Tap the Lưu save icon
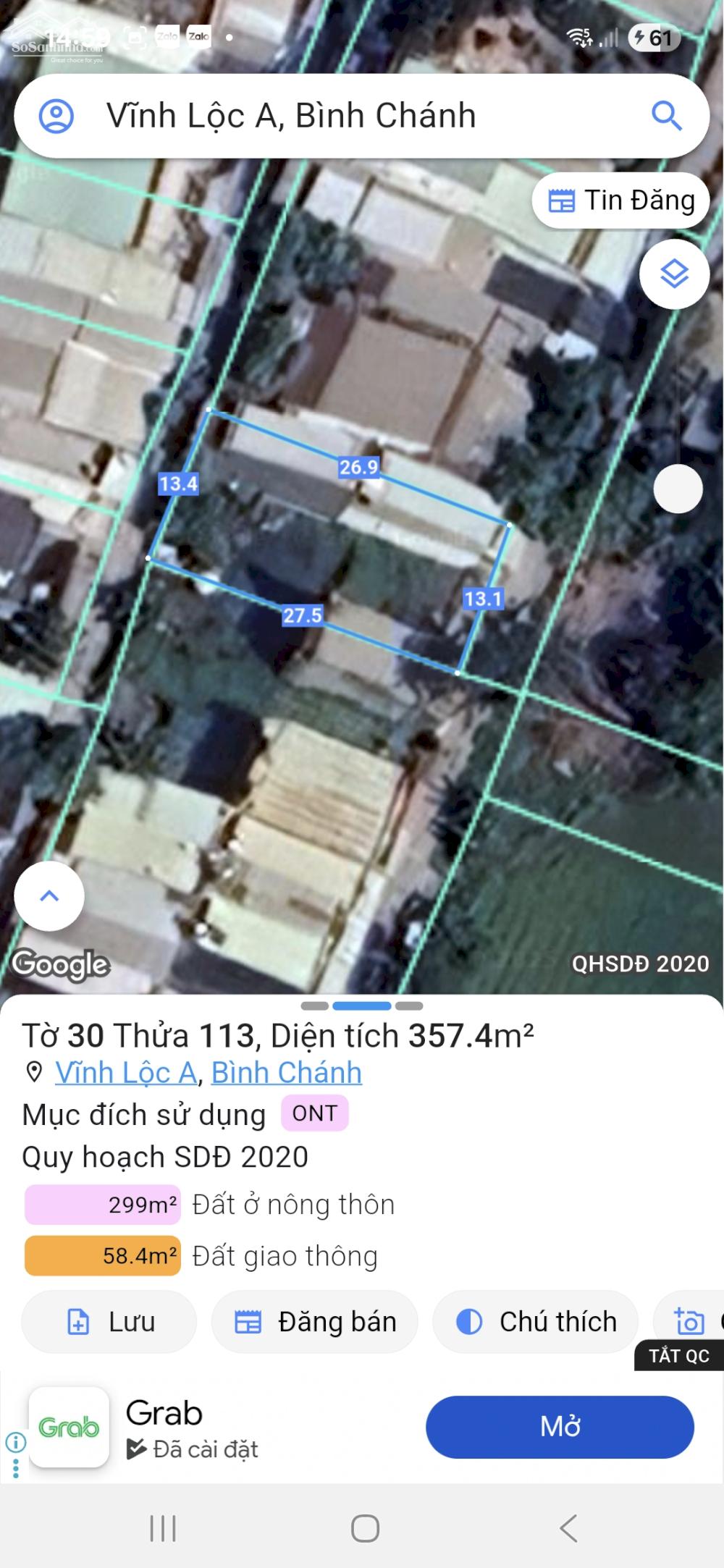The width and height of the screenshot is (724, 1568). pyautogui.click(x=80, y=1322)
